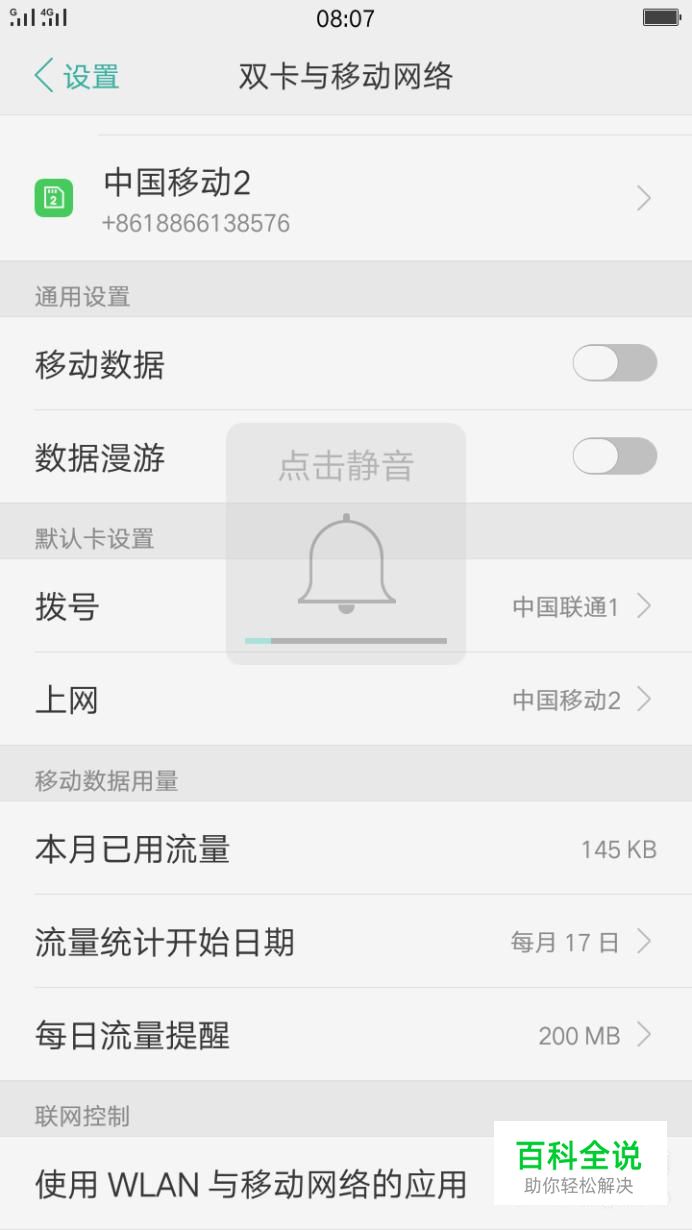Screen dimensions: 692x1230
Task: Toggle the 移动数据 switch
Action: [x=614, y=363]
